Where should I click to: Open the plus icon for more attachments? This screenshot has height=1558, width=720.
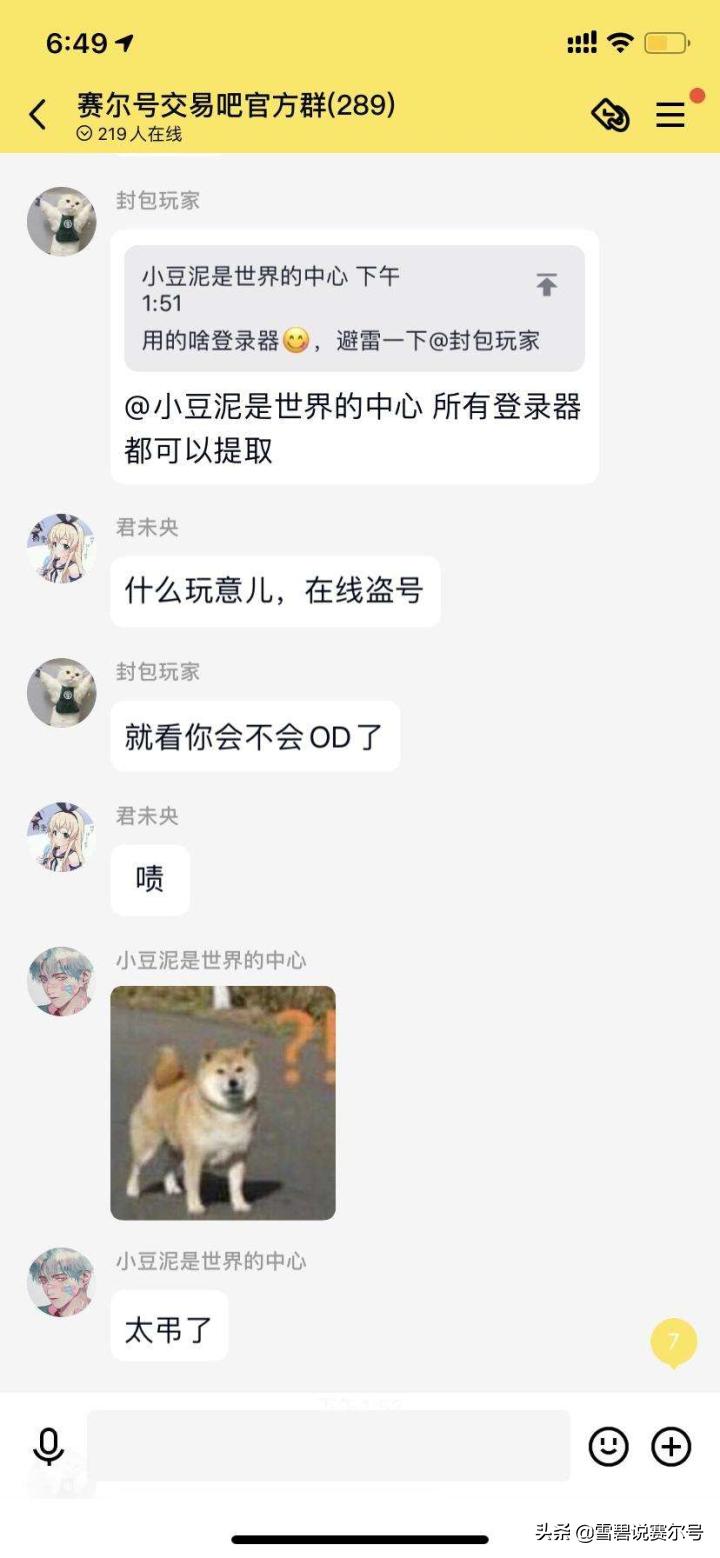(671, 1447)
